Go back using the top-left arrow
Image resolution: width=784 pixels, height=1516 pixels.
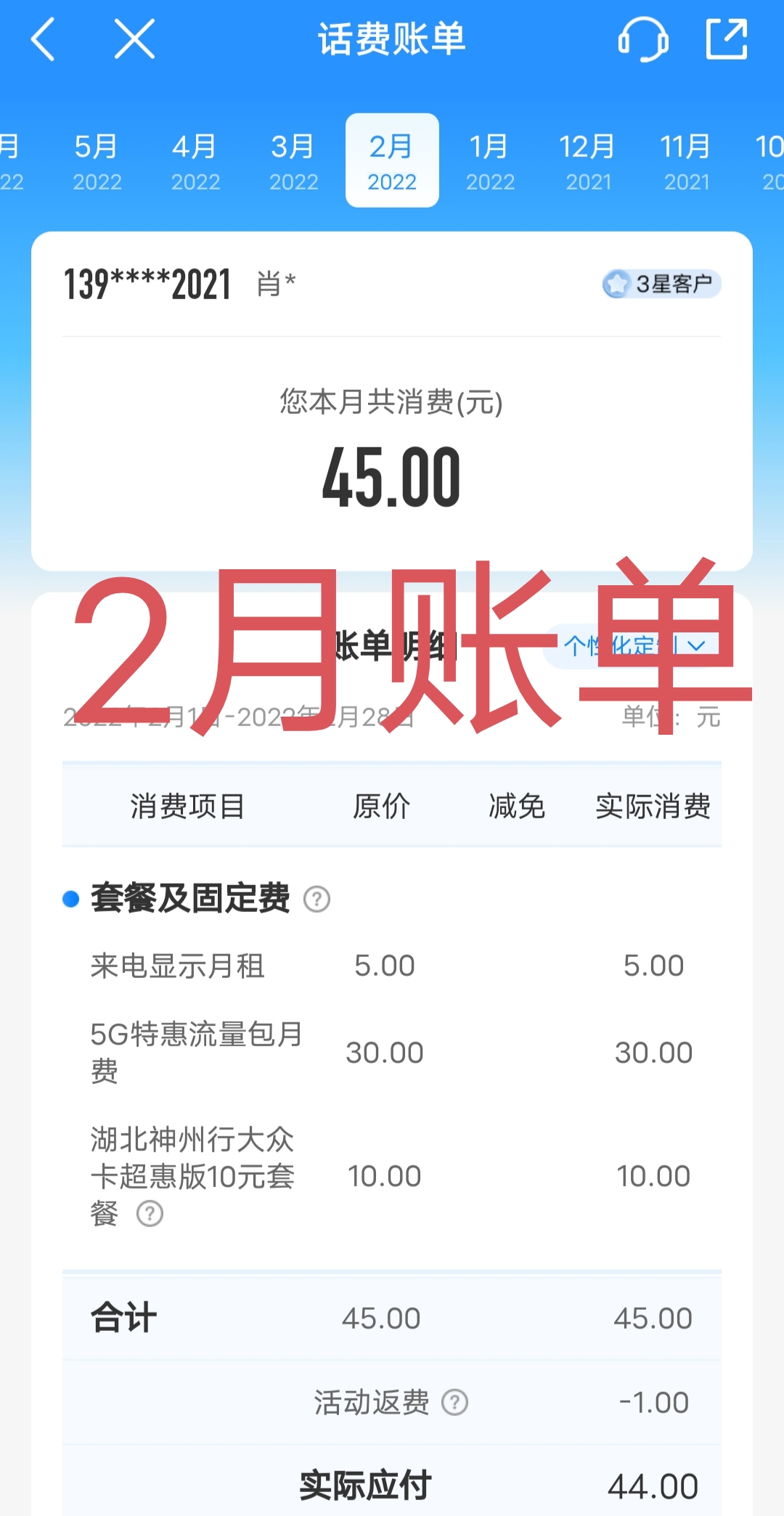44,39
